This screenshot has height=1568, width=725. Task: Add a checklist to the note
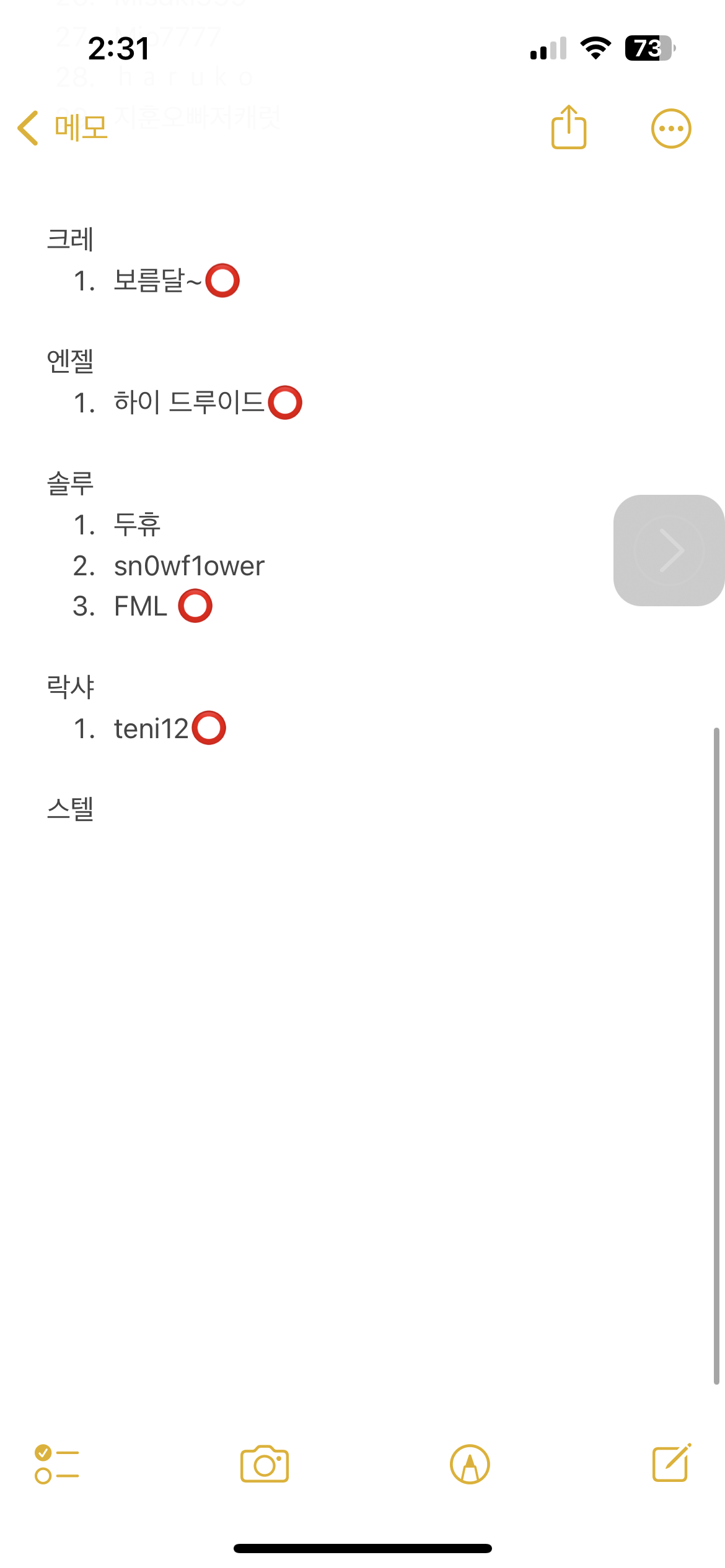coord(56,1464)
